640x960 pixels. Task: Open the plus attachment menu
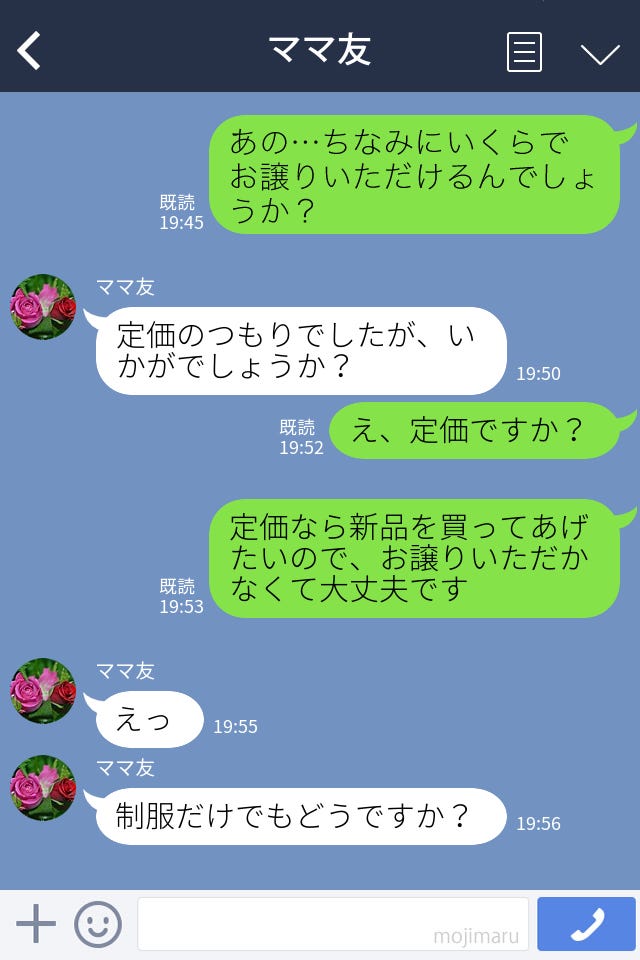click(36, 924)
